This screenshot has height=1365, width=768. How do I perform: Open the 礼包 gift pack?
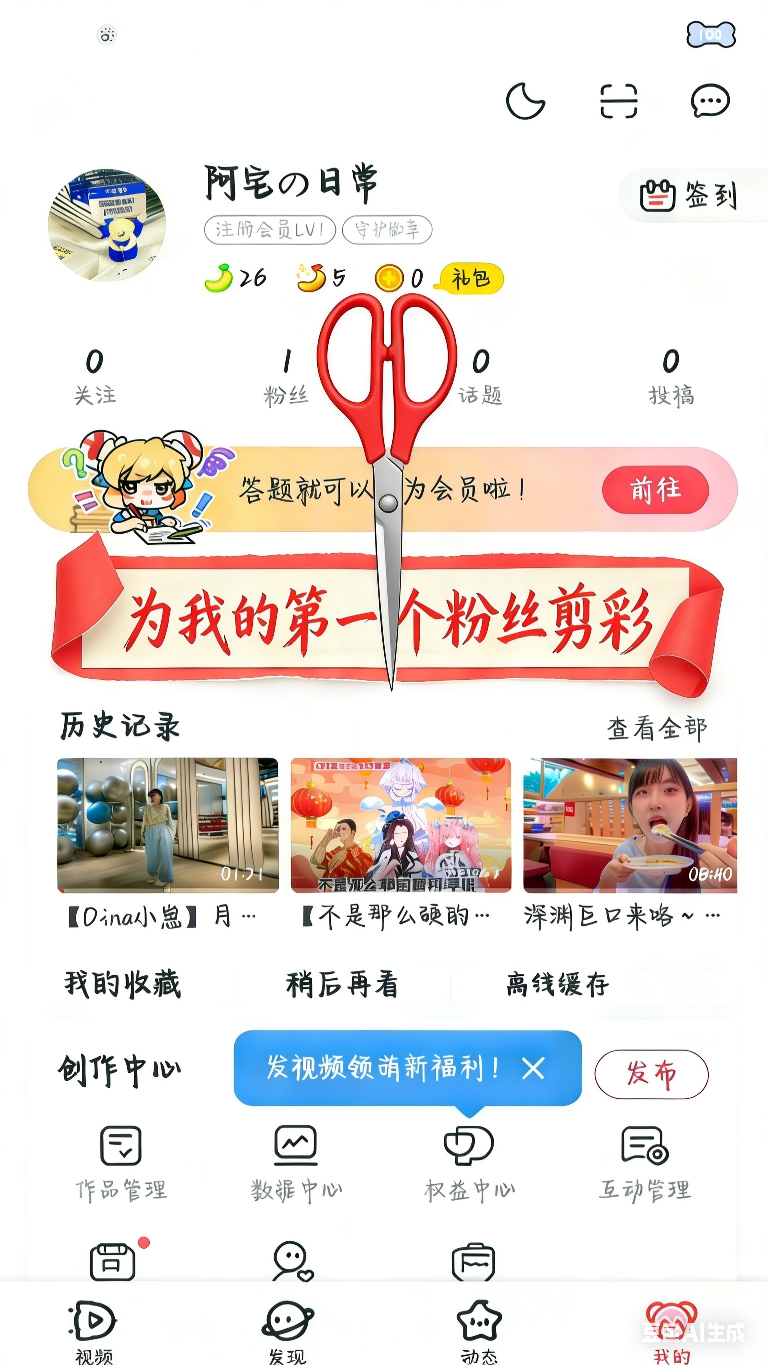(470, 278)
